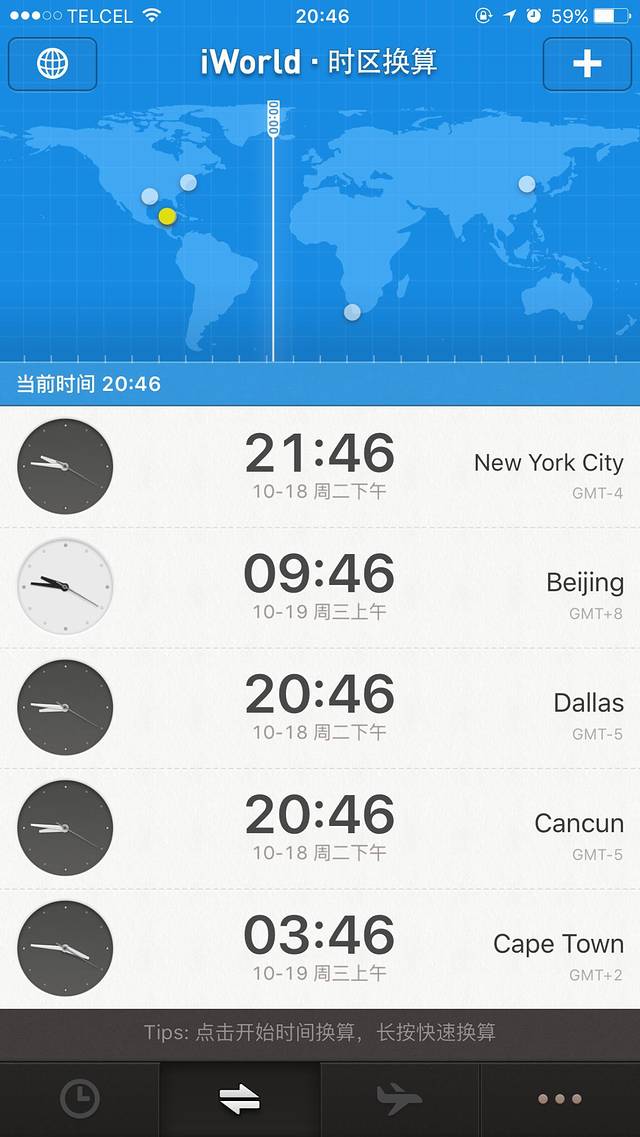640x1137 pixels.
Task: Switch to the world clock tab
Action: pos(80,1099)
